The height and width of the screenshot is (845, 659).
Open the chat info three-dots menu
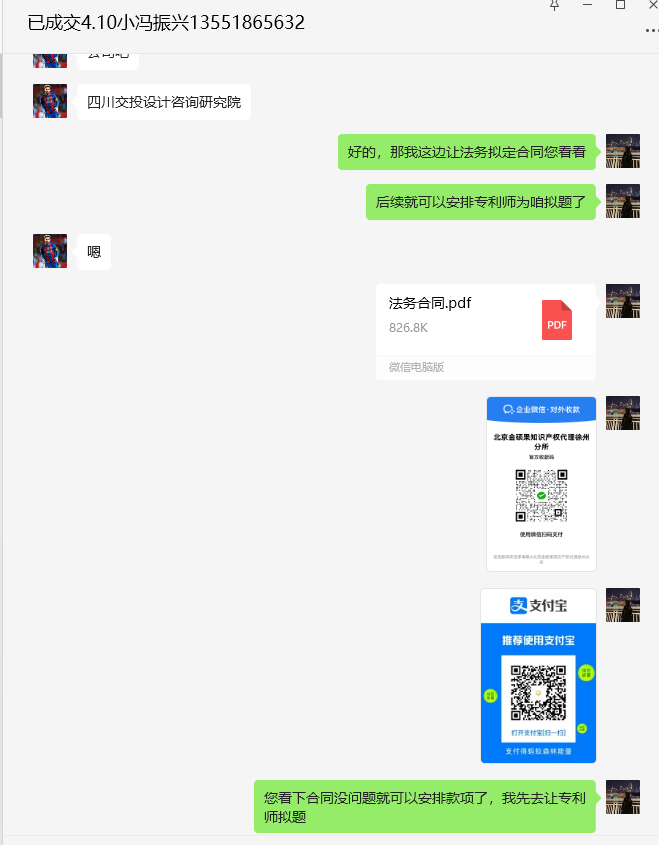click(x=650, y=30)
